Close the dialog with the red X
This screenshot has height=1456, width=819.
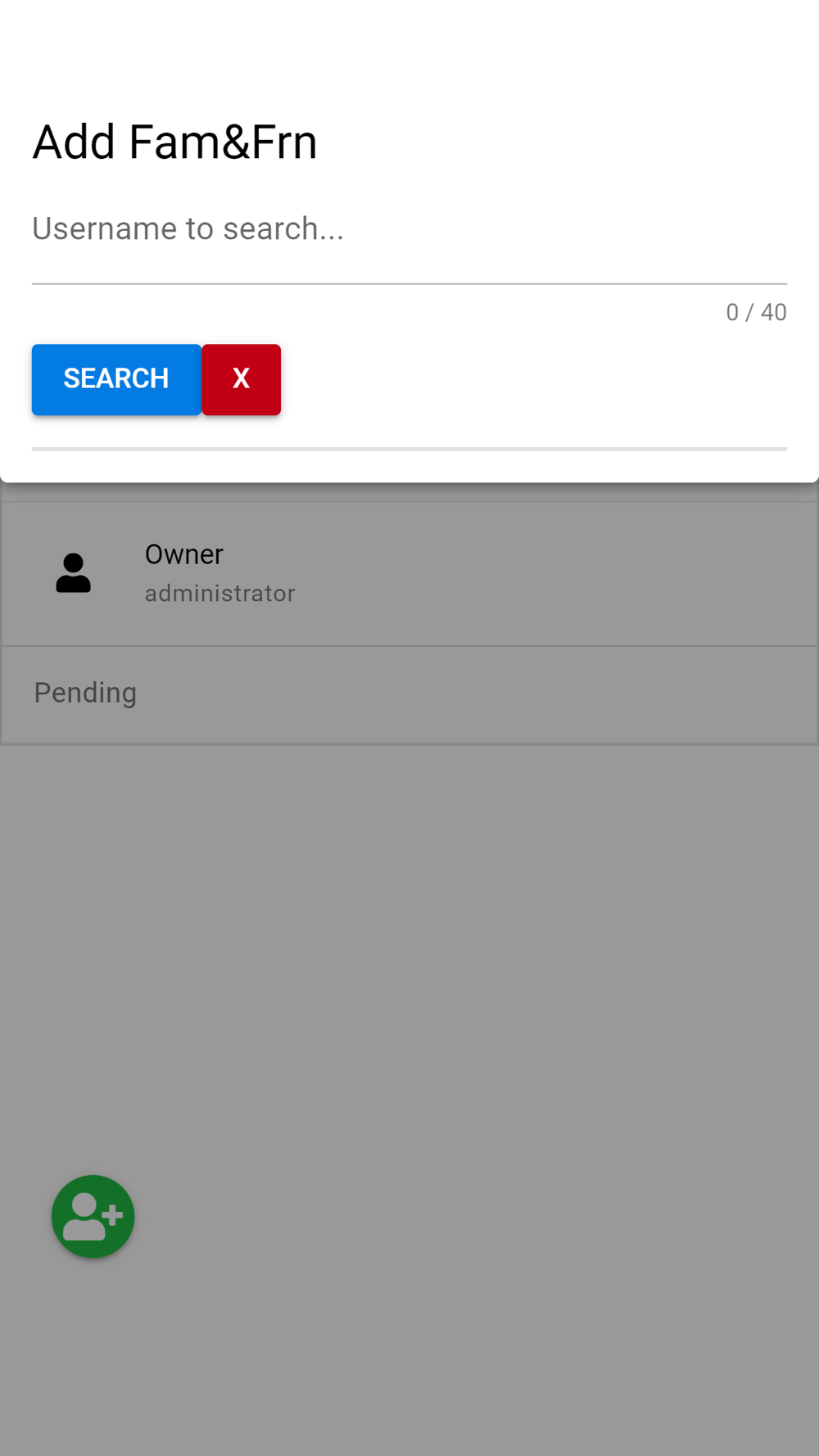(241, 379)
